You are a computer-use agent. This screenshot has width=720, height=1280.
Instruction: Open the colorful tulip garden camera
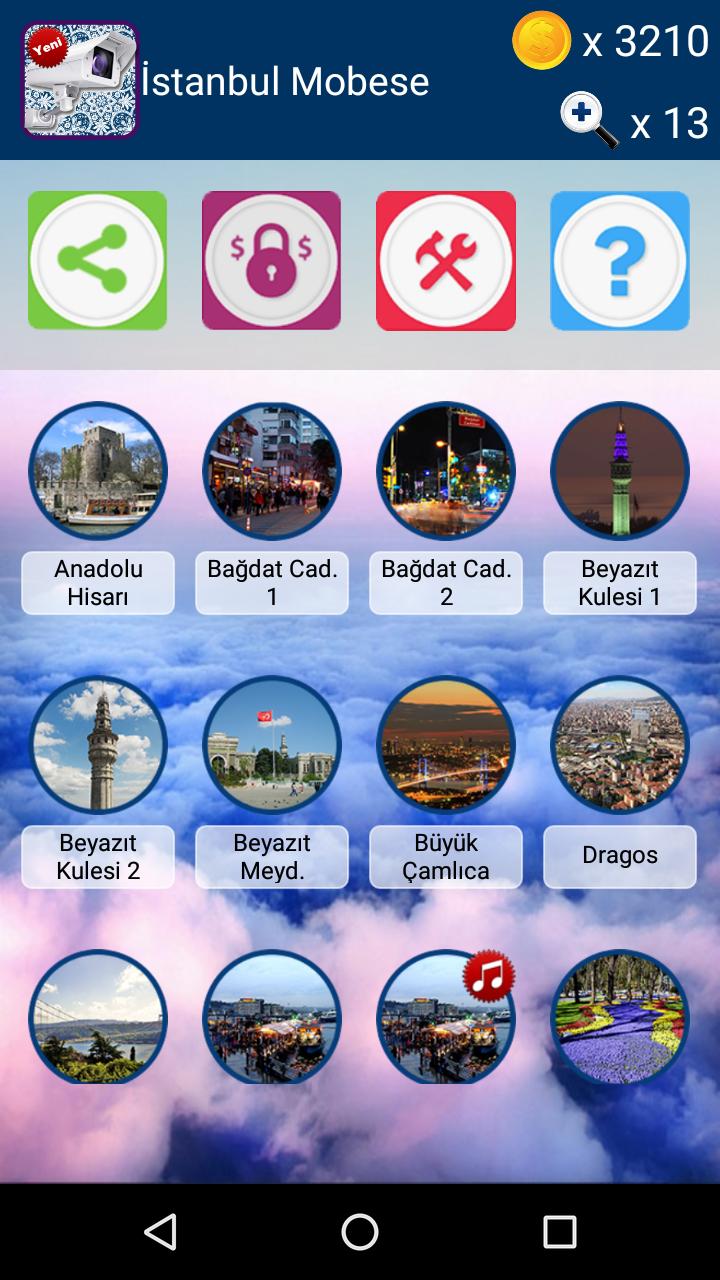click(620, 1018)
